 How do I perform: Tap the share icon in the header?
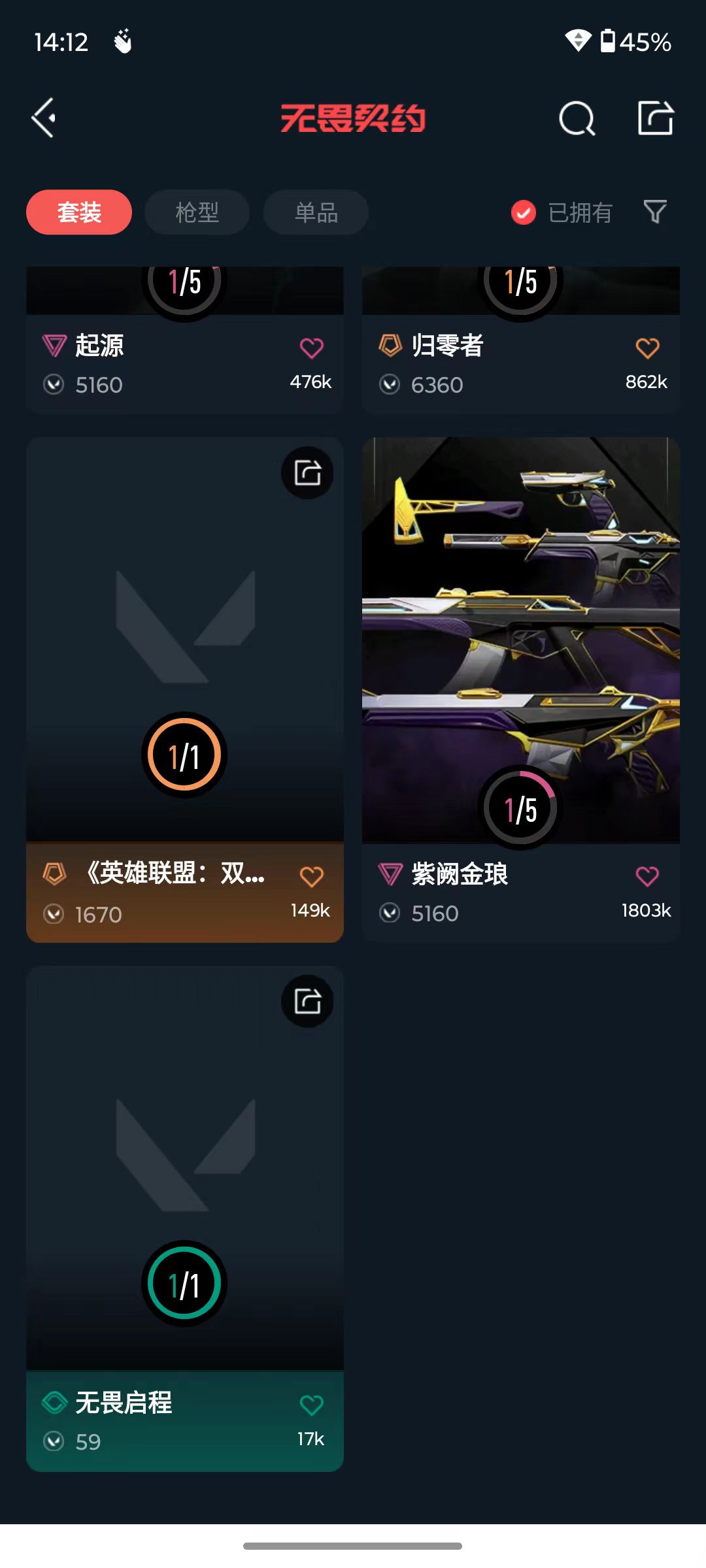656,118
